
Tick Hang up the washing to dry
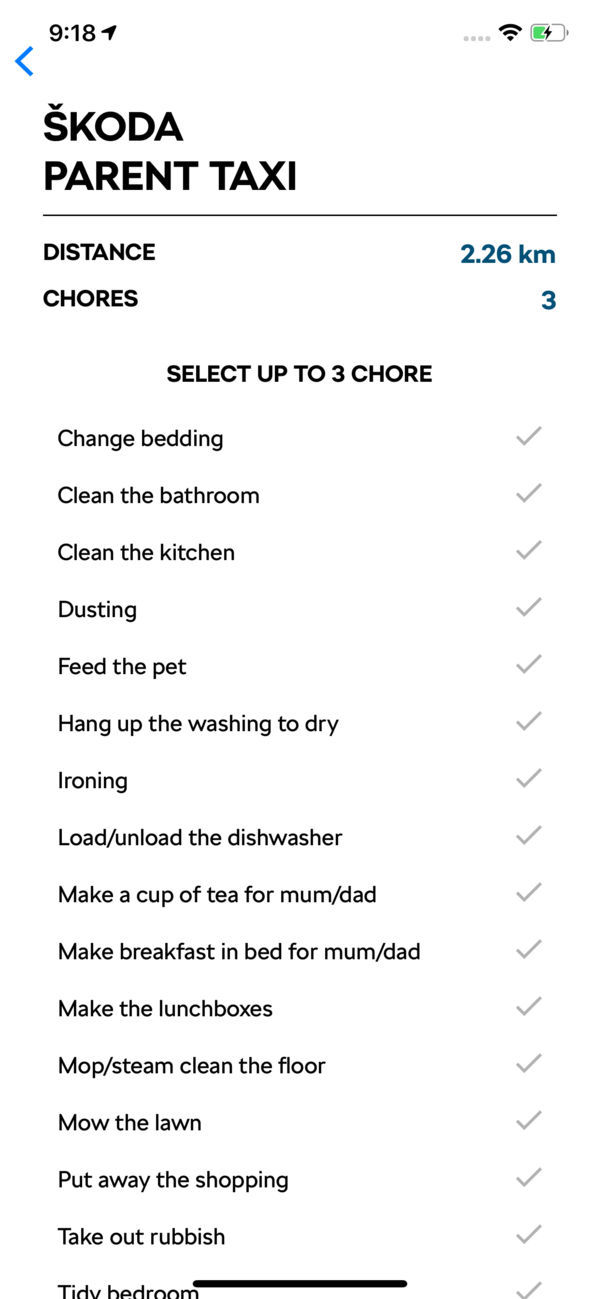point(300,723)
